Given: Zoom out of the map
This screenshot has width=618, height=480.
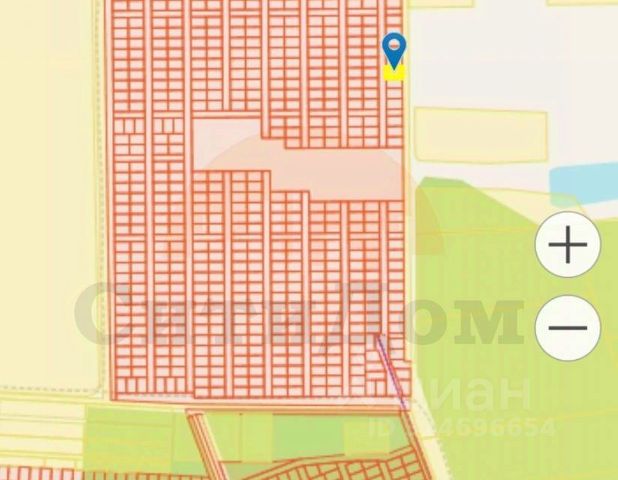Looking at the screenshot, I should click(x=568, y=328).
